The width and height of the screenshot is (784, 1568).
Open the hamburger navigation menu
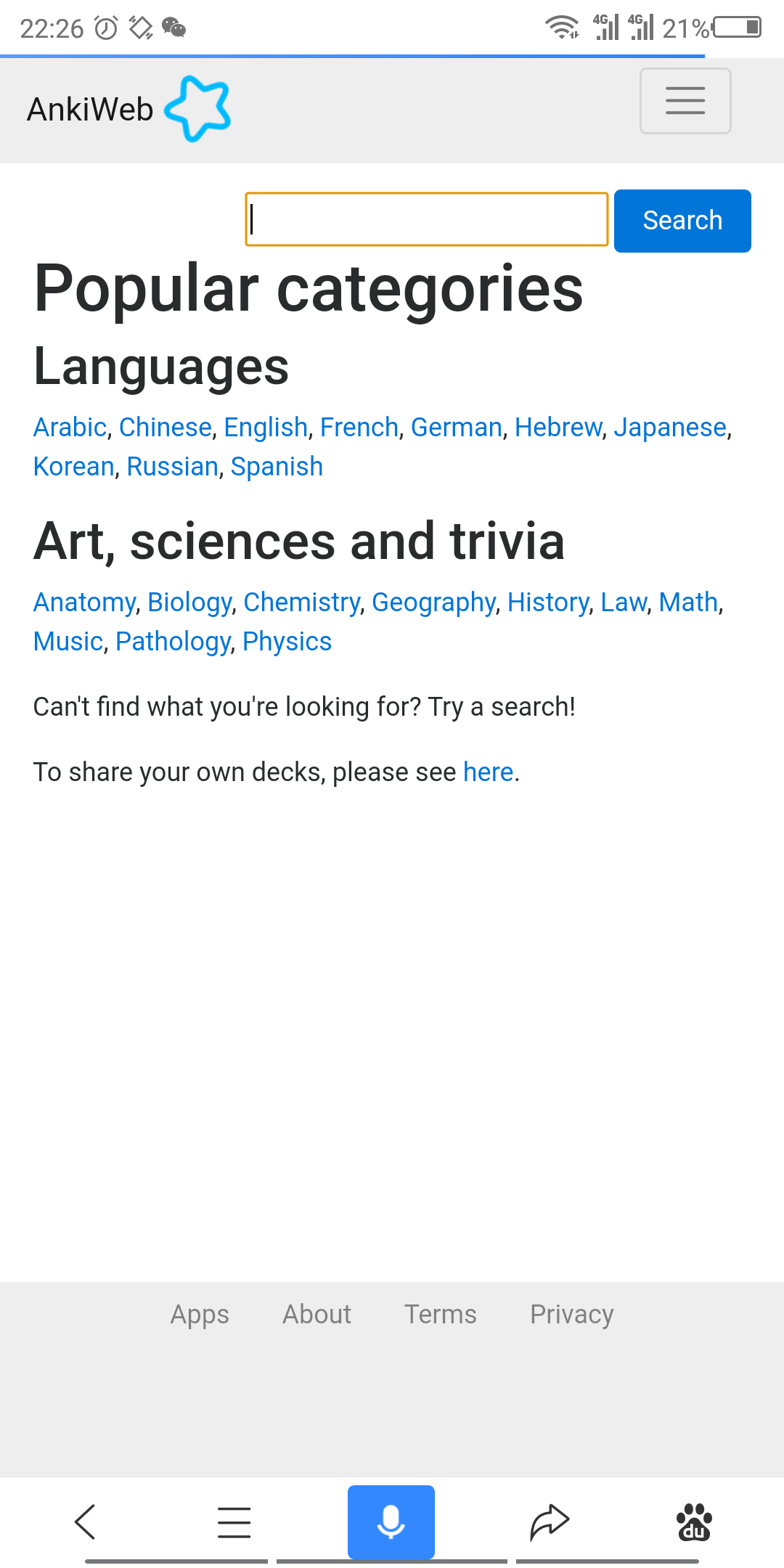coord(685,101)
